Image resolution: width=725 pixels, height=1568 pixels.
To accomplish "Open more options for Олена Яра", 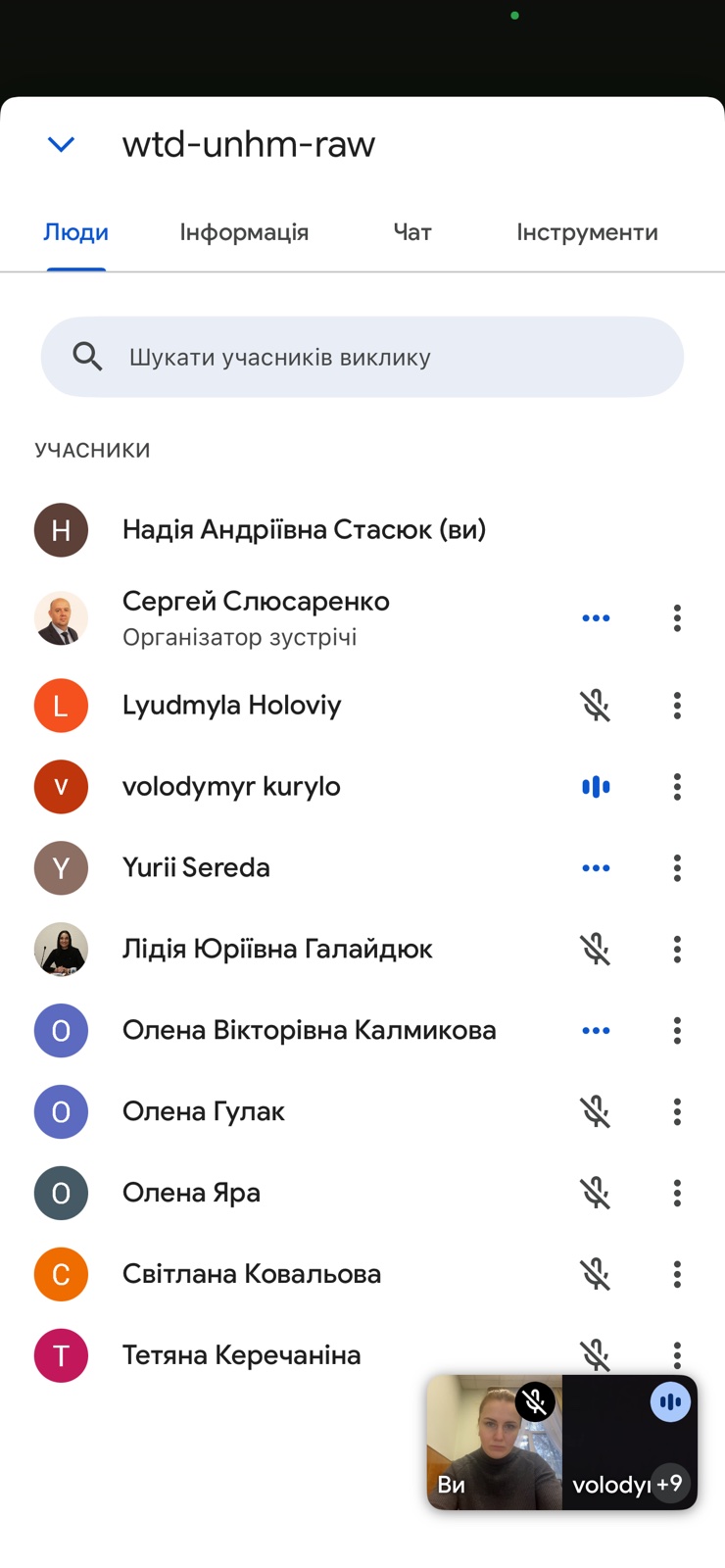I will 677,1194.
